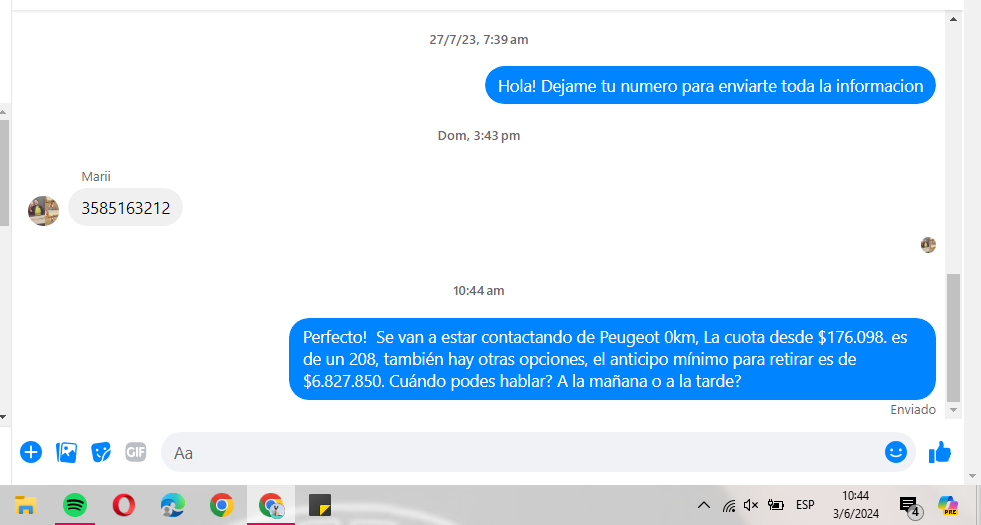Open the emoji picker
Image resolution: width=981 pixels, height=525 pixels.
(895, 452)
